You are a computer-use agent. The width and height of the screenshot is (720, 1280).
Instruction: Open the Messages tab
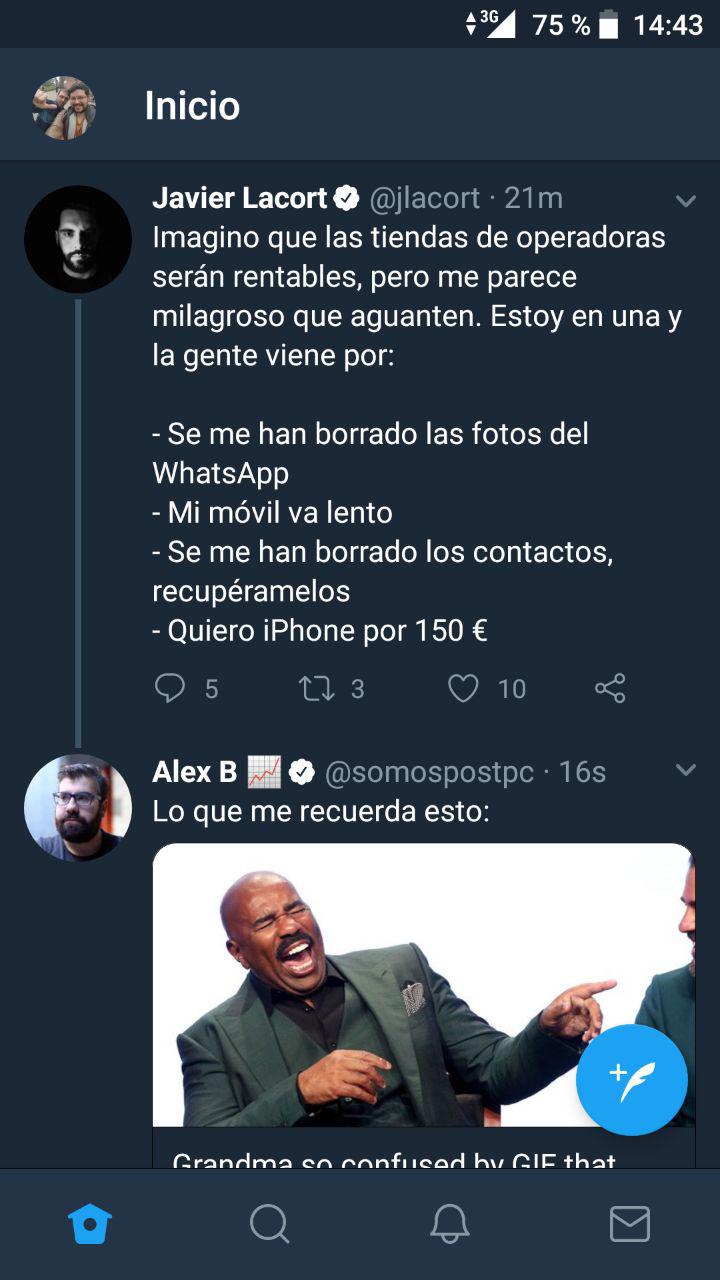[x=630, y=1224]
